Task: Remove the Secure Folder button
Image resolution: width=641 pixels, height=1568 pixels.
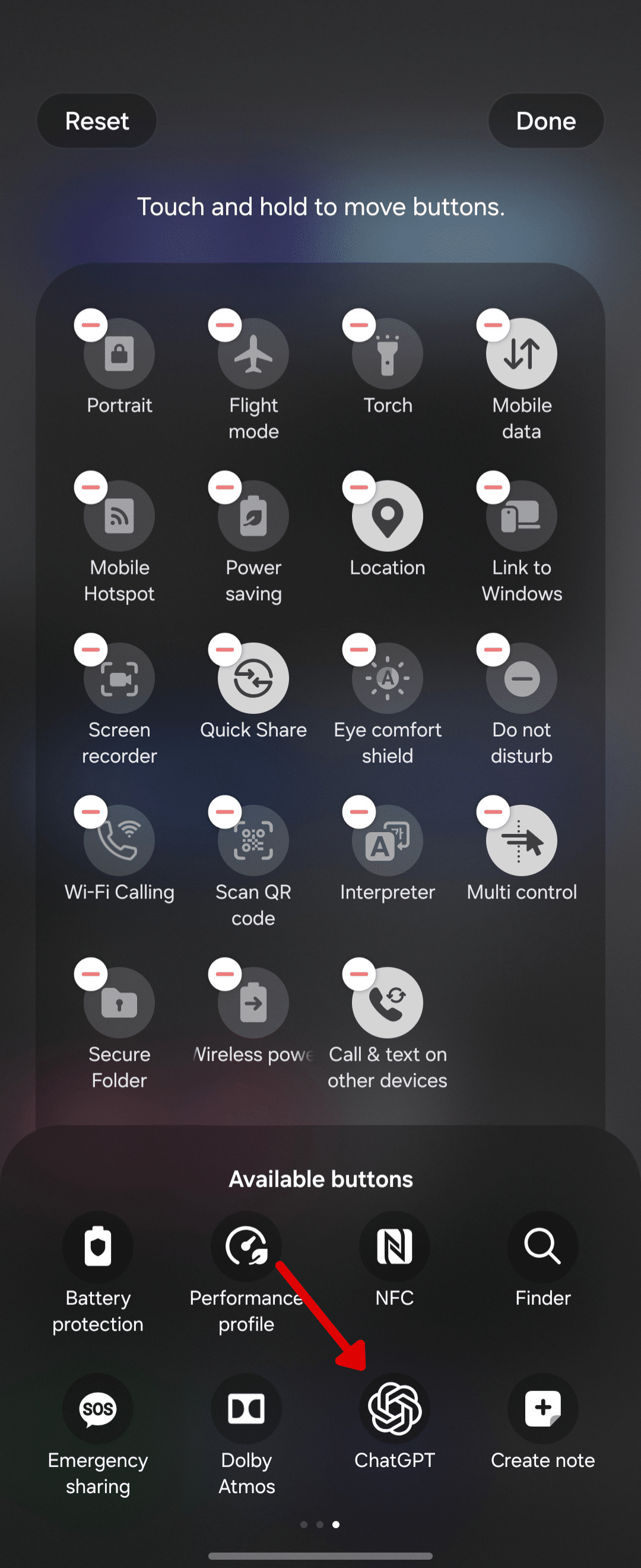Action: pos(91,975)
